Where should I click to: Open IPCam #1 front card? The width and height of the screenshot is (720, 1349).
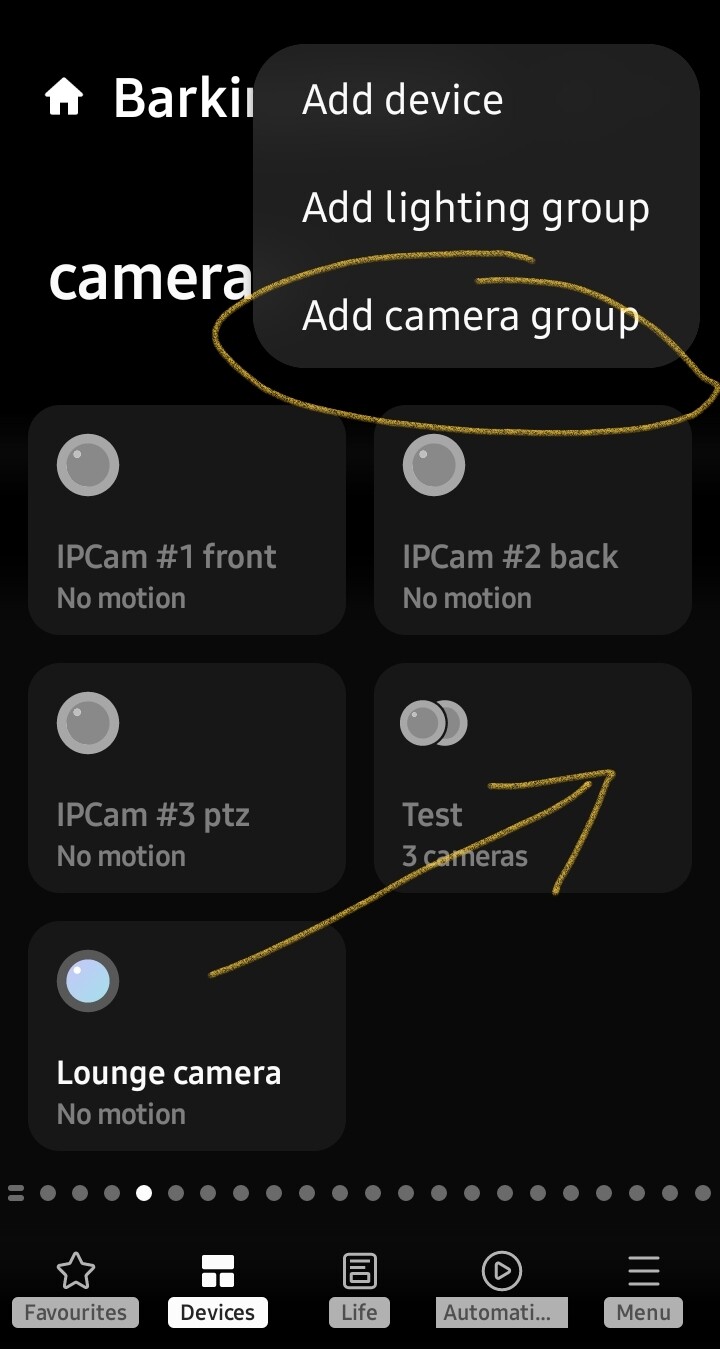(187, 520)
